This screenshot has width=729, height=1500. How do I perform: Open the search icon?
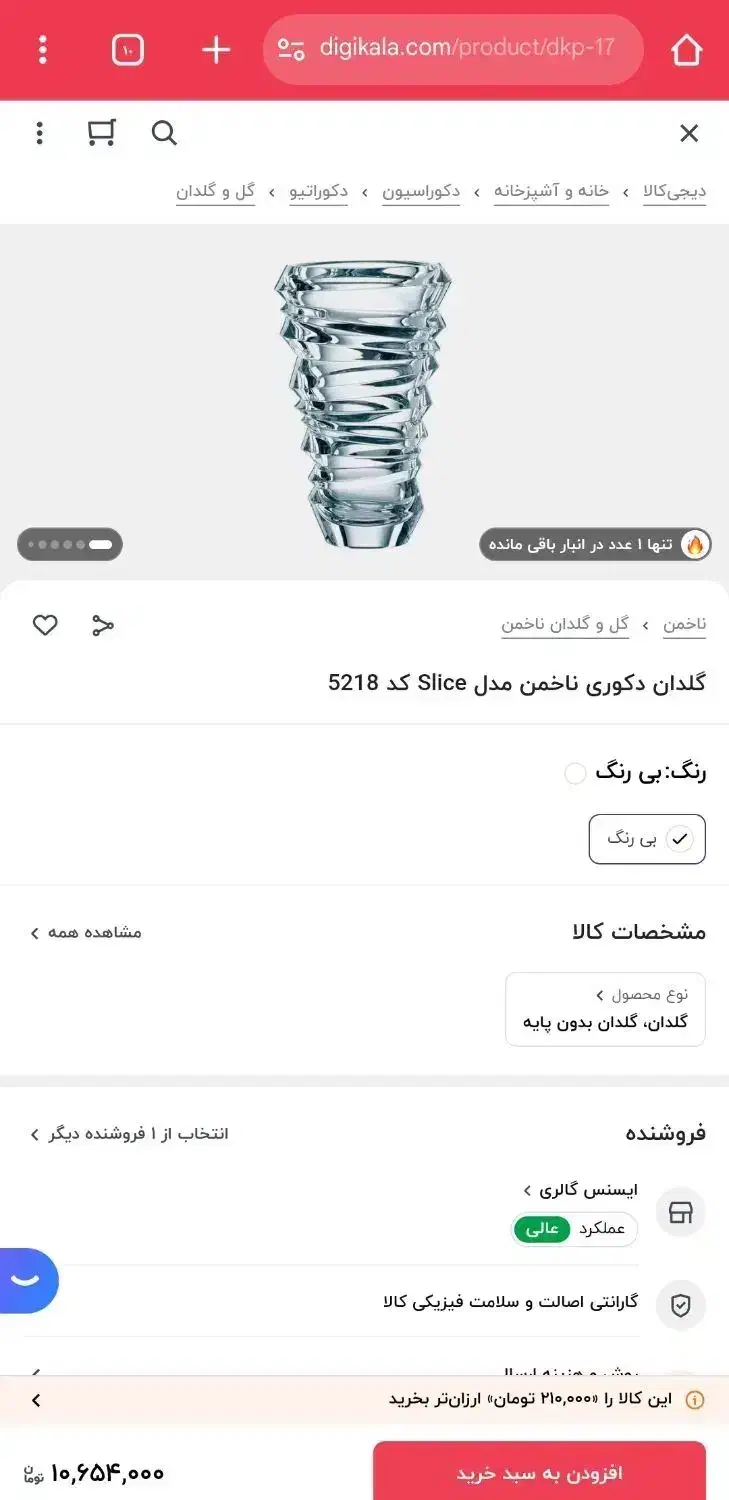[x=164, y=132]
